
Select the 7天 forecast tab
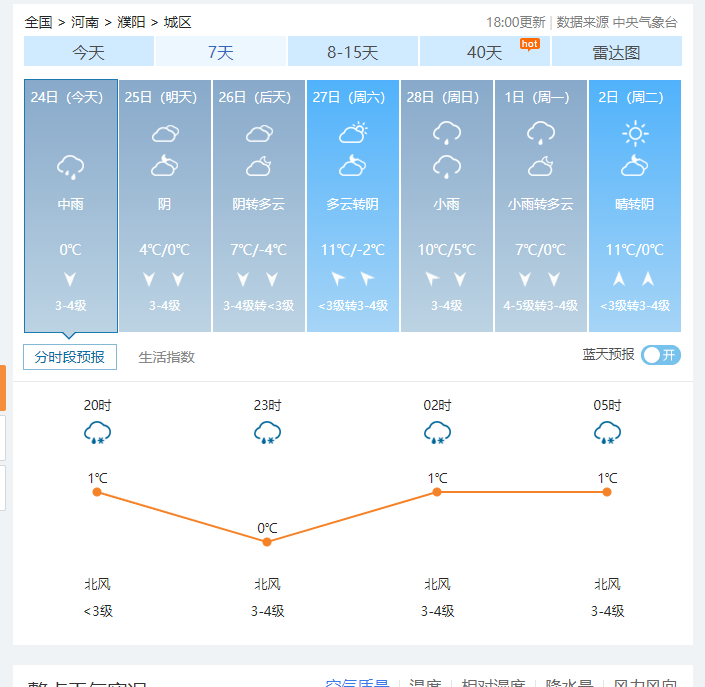[221, 52]
